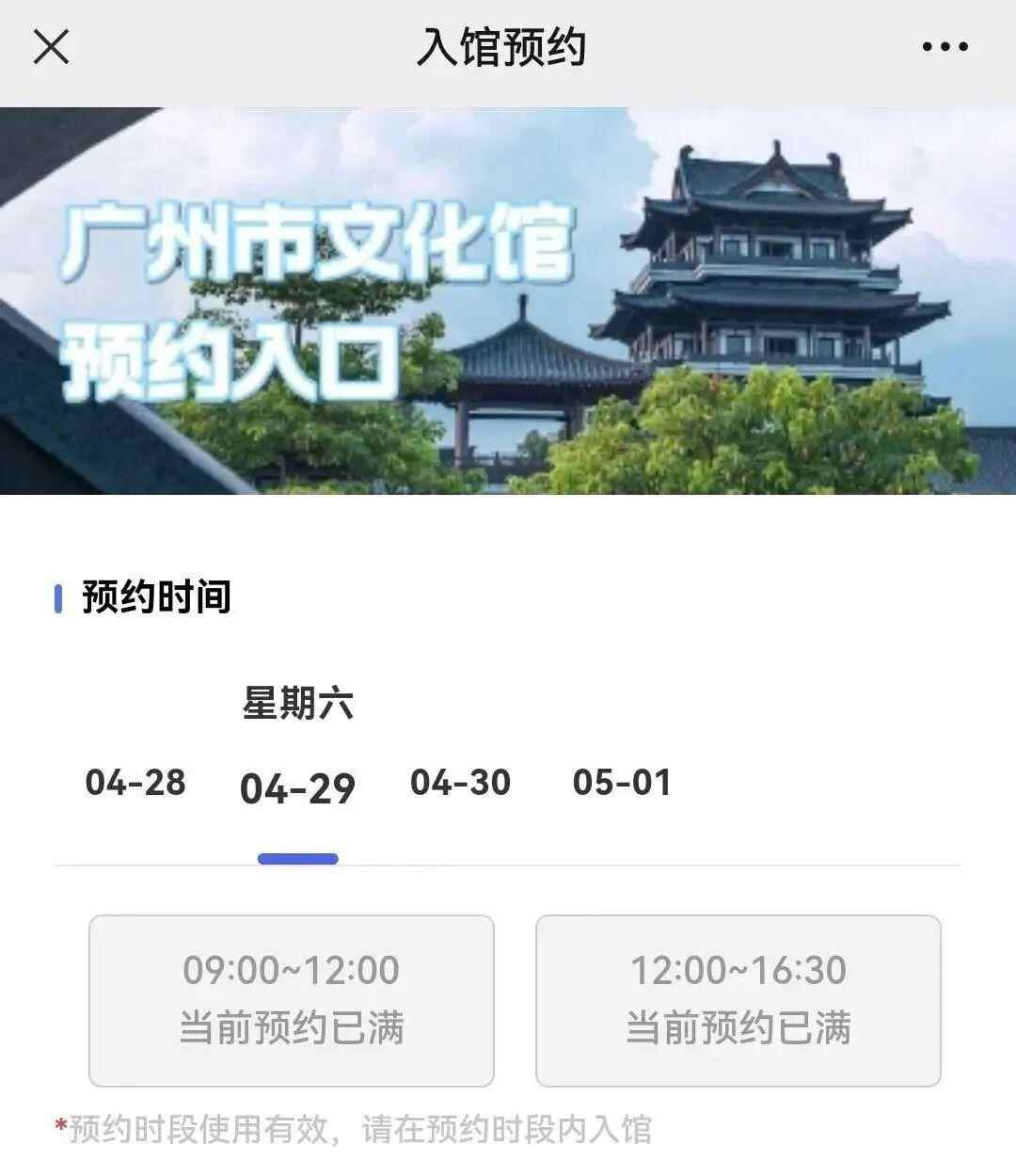
Task: Select the 04-28 date tab
Action: click(135, 783)
